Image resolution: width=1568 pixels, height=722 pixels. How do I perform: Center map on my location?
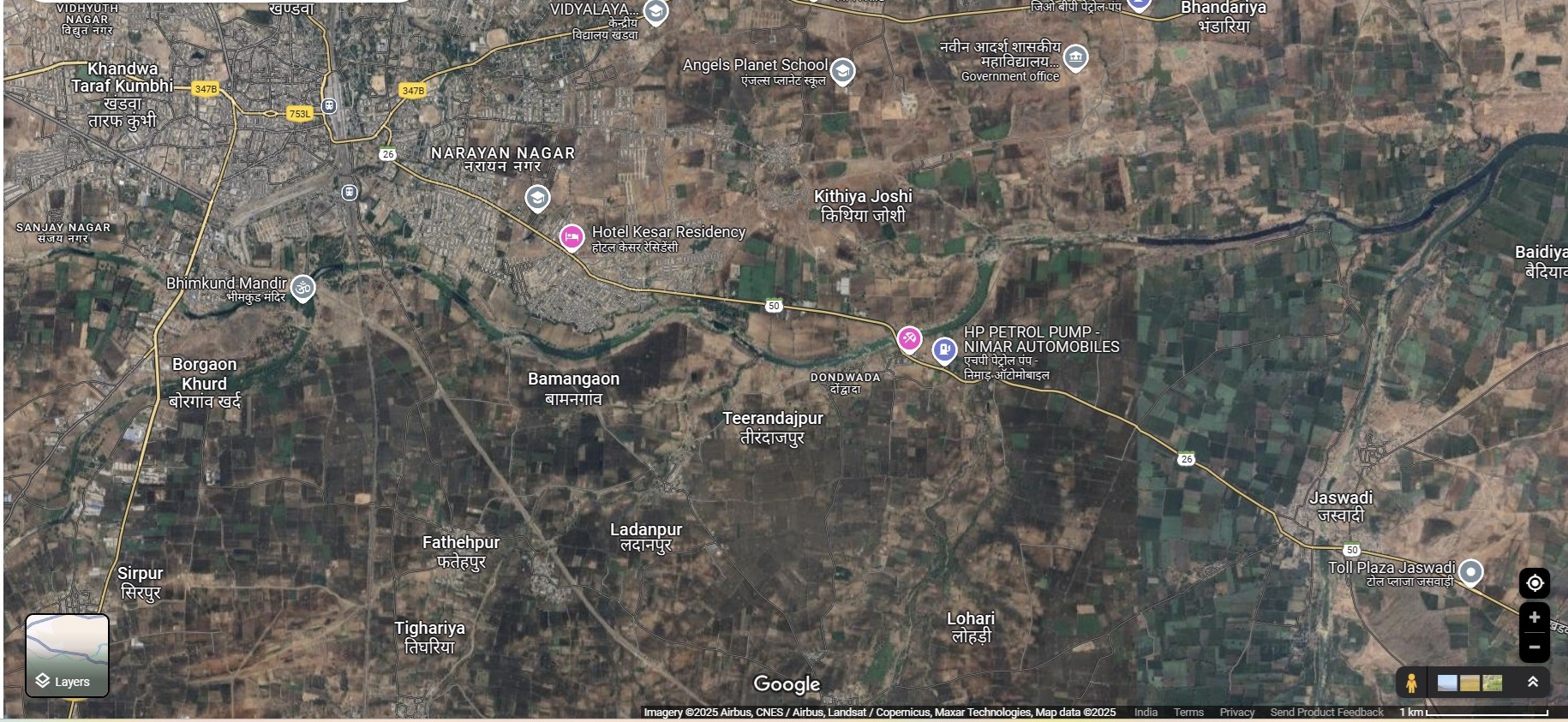pyautogui.click(x=1535, y=583)
